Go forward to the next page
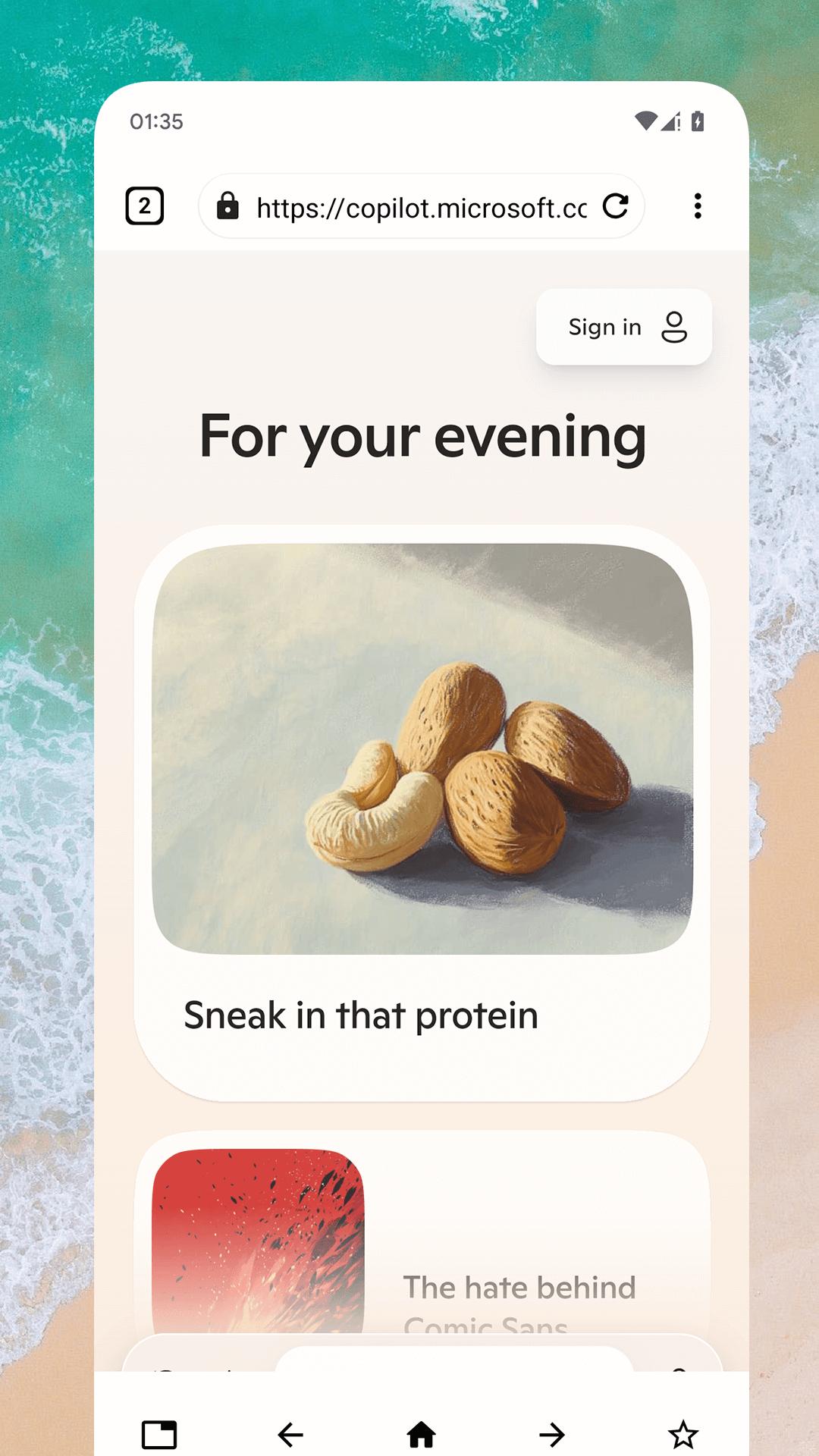This screenshot has height=1456, width=819. point(552,1435)
